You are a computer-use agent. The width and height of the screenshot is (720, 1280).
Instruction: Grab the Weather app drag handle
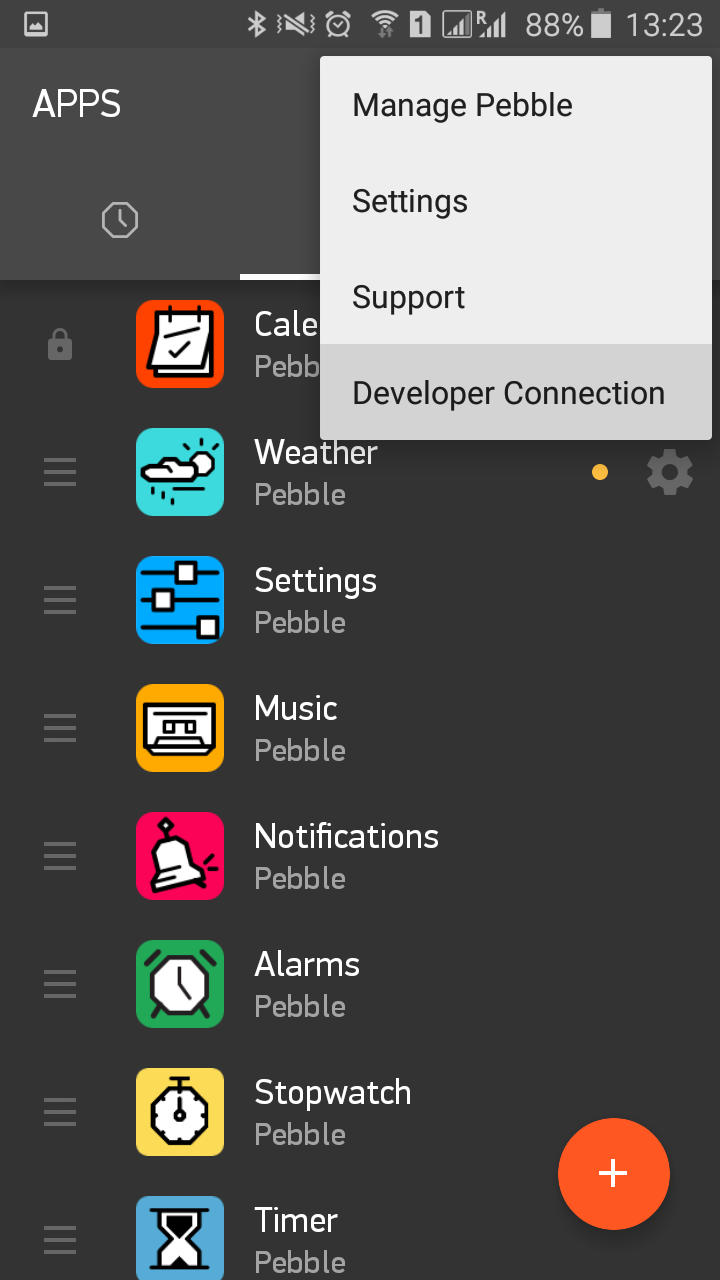[59, 472]
